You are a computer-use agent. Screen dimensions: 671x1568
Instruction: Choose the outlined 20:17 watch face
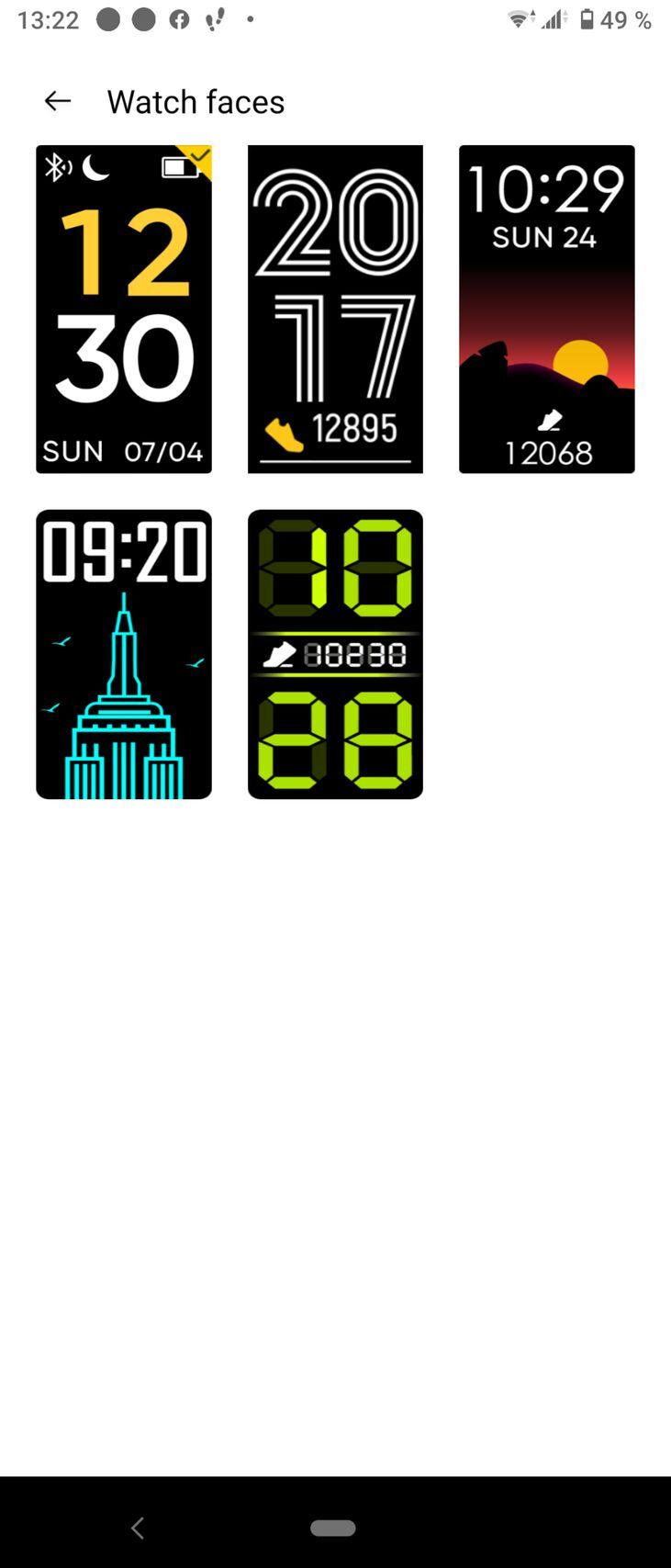coord(335,310)
